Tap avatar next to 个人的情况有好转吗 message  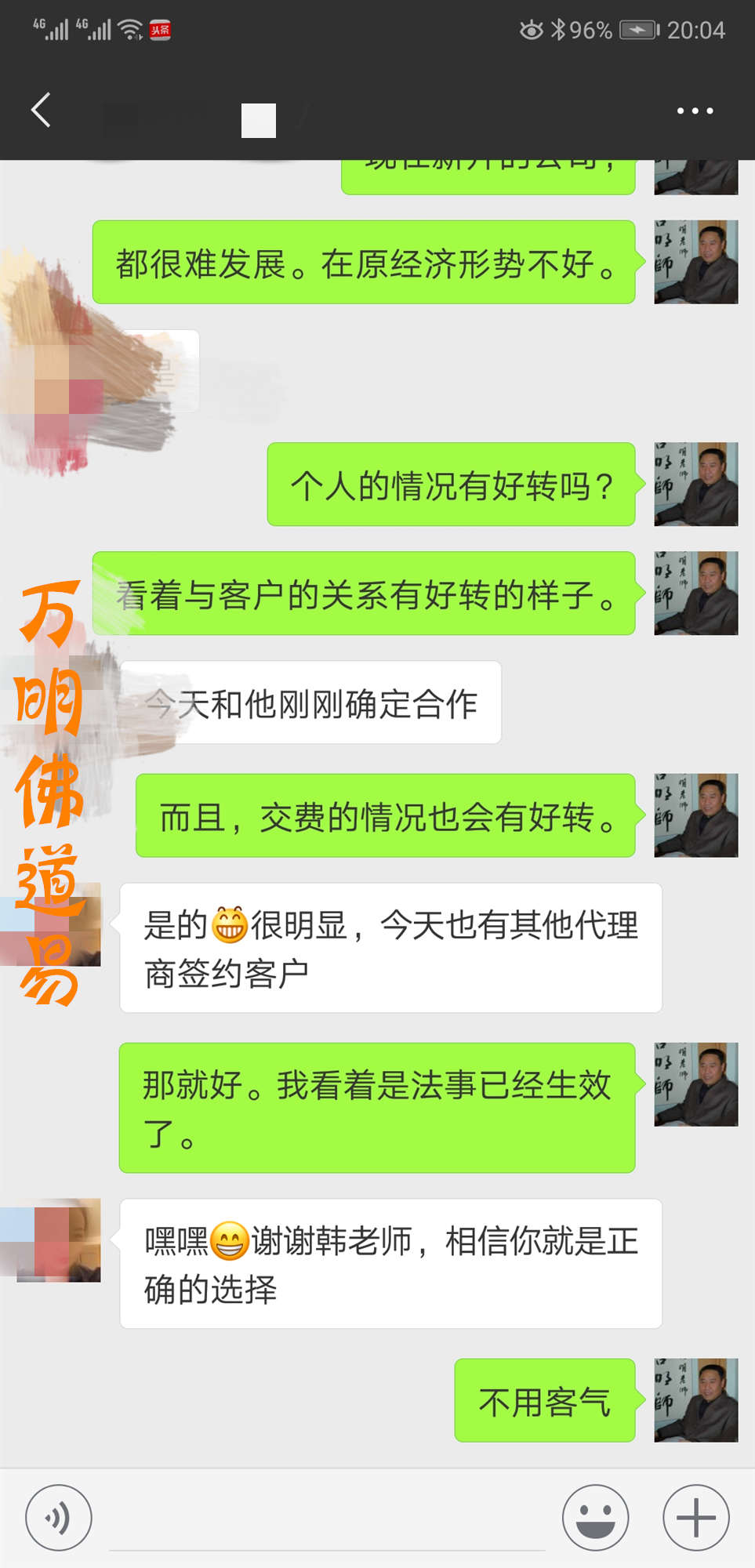coord(695,485)
